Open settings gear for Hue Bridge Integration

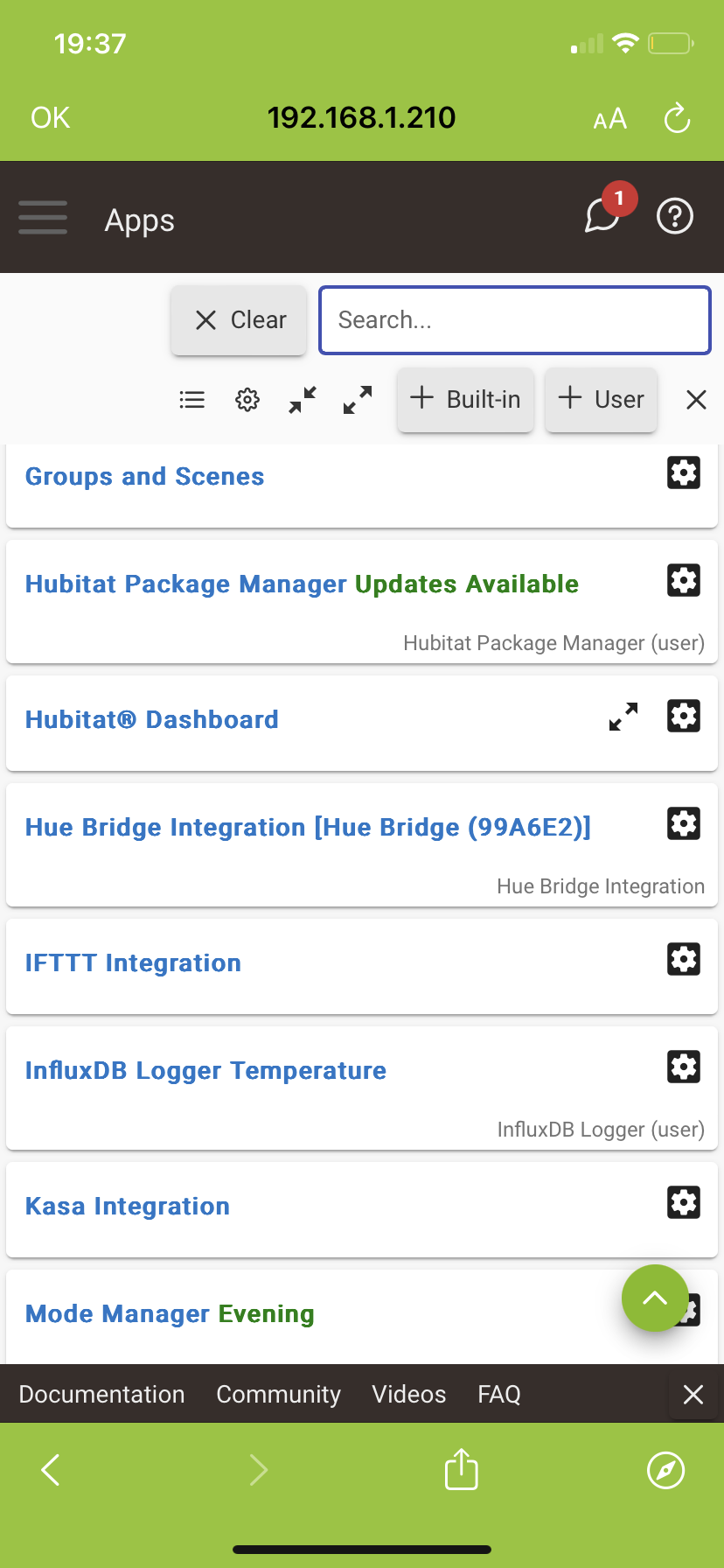[x=684, y=823]
